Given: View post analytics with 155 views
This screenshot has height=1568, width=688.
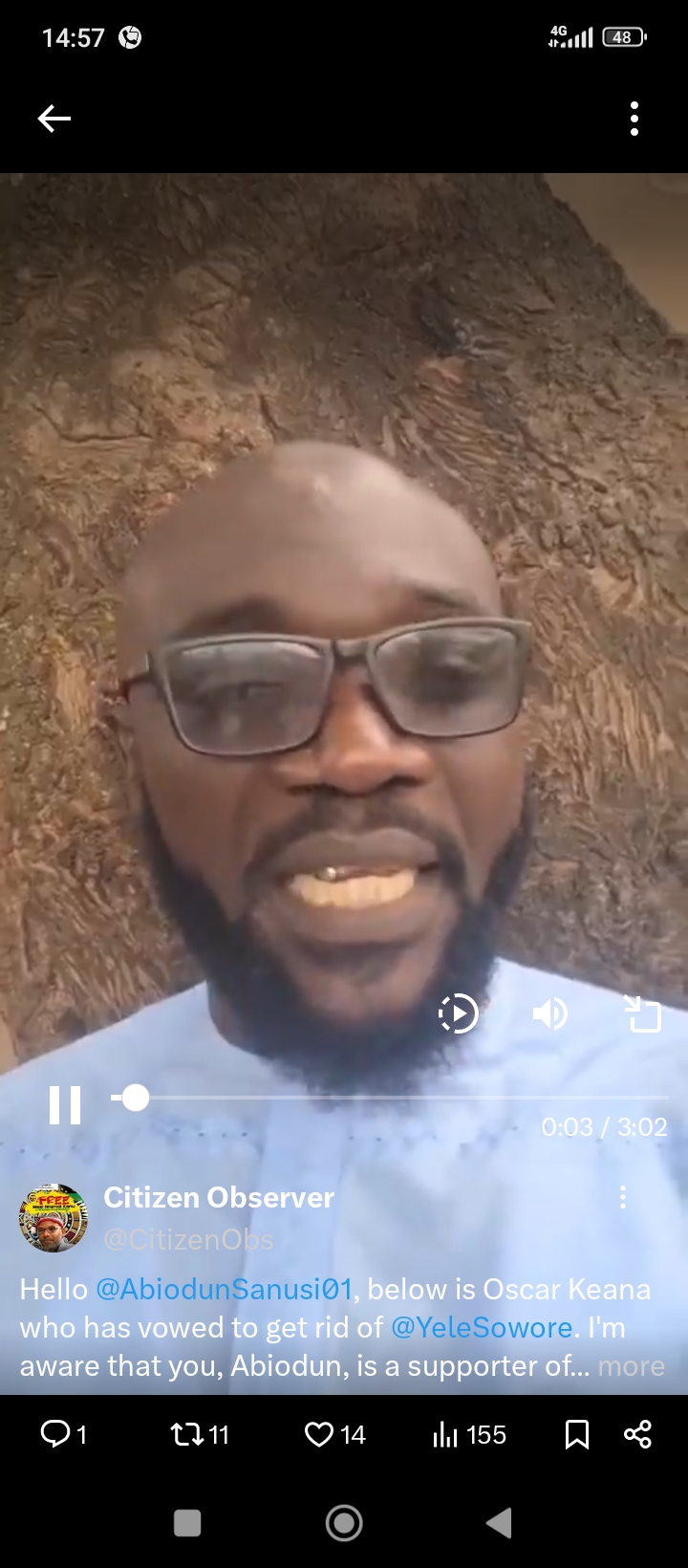Looking at the screenshot, I should click(x=469, y=1434).
